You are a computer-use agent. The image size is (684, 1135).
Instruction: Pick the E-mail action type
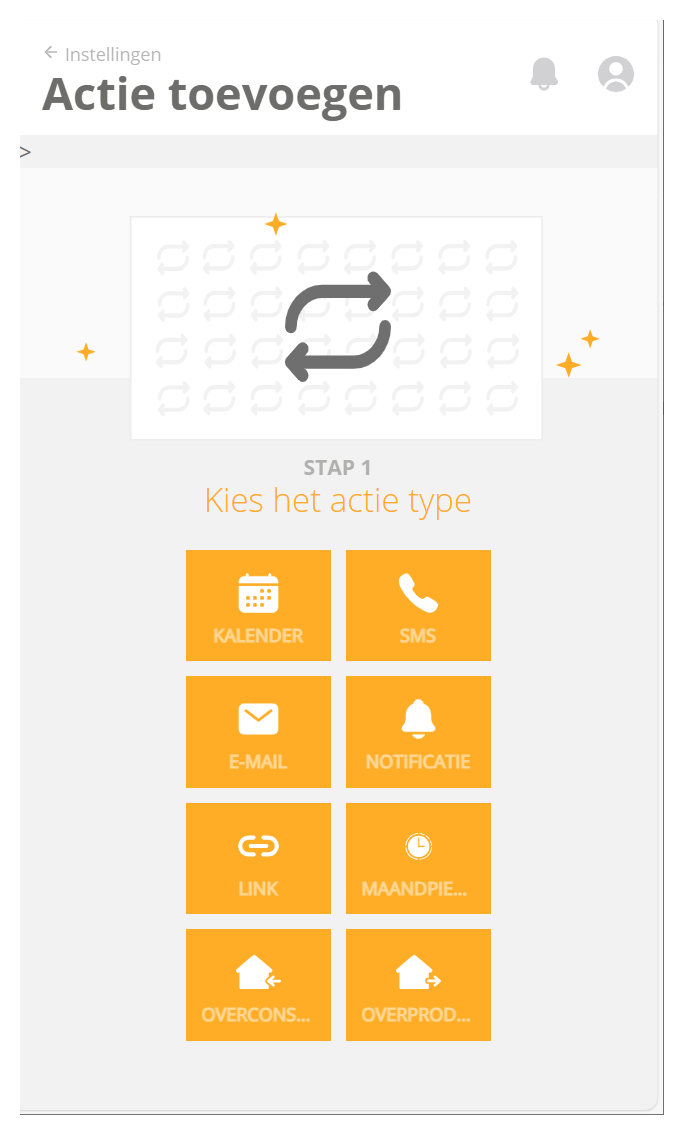click(x=258, y=731)
